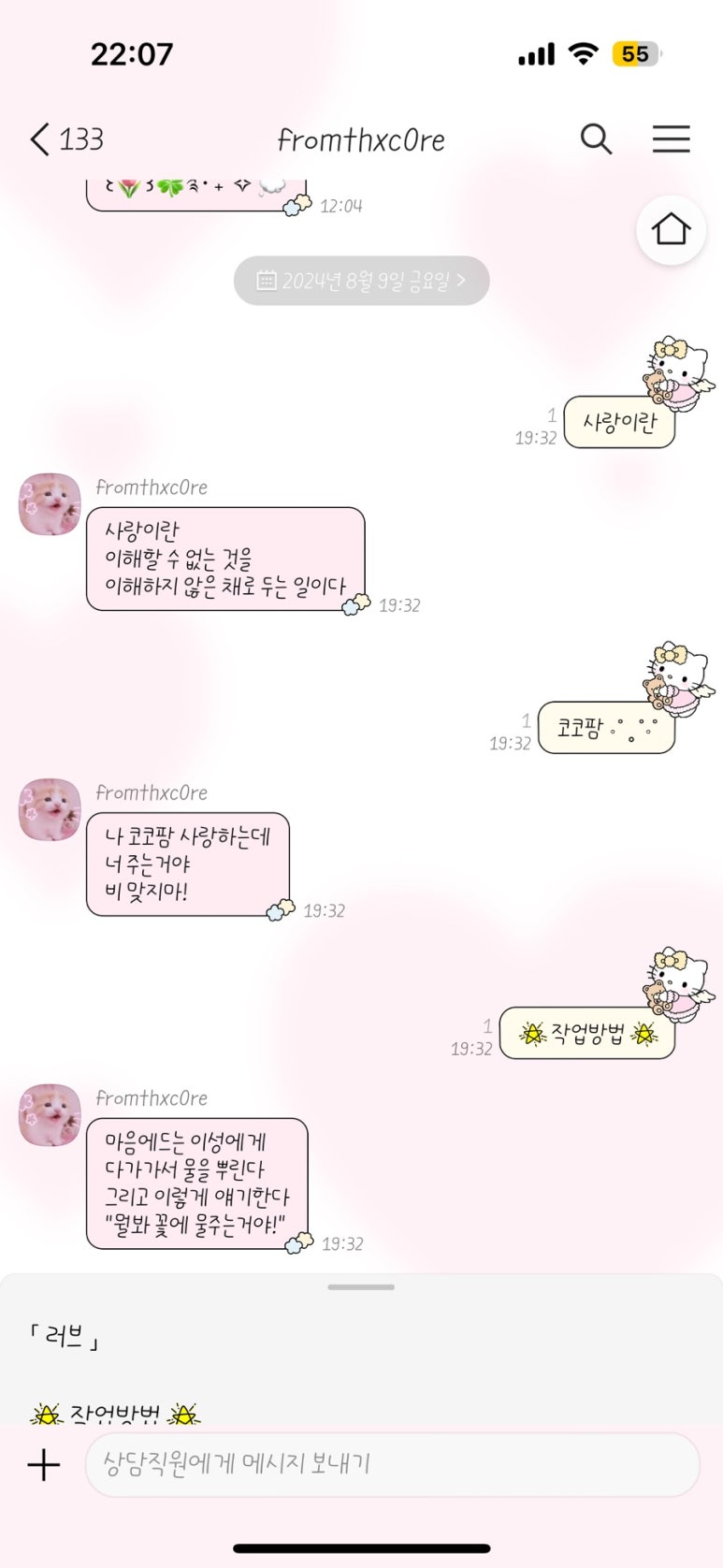Focus the 상담직원에게 메시지 보내기 field
The width and height of the screenshot is (723, 1568).
point(392,1464)
